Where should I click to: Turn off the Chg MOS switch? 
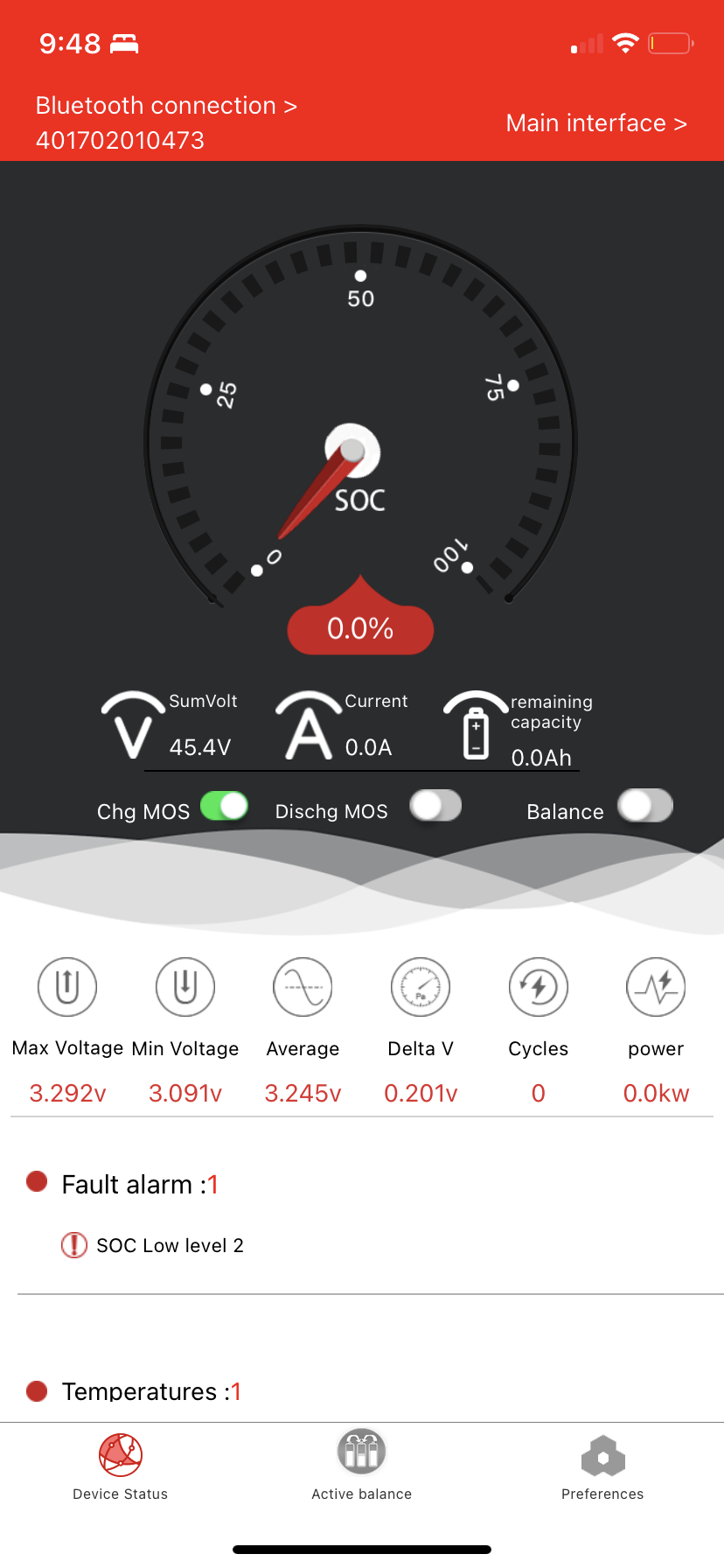[x=225, y=806]
